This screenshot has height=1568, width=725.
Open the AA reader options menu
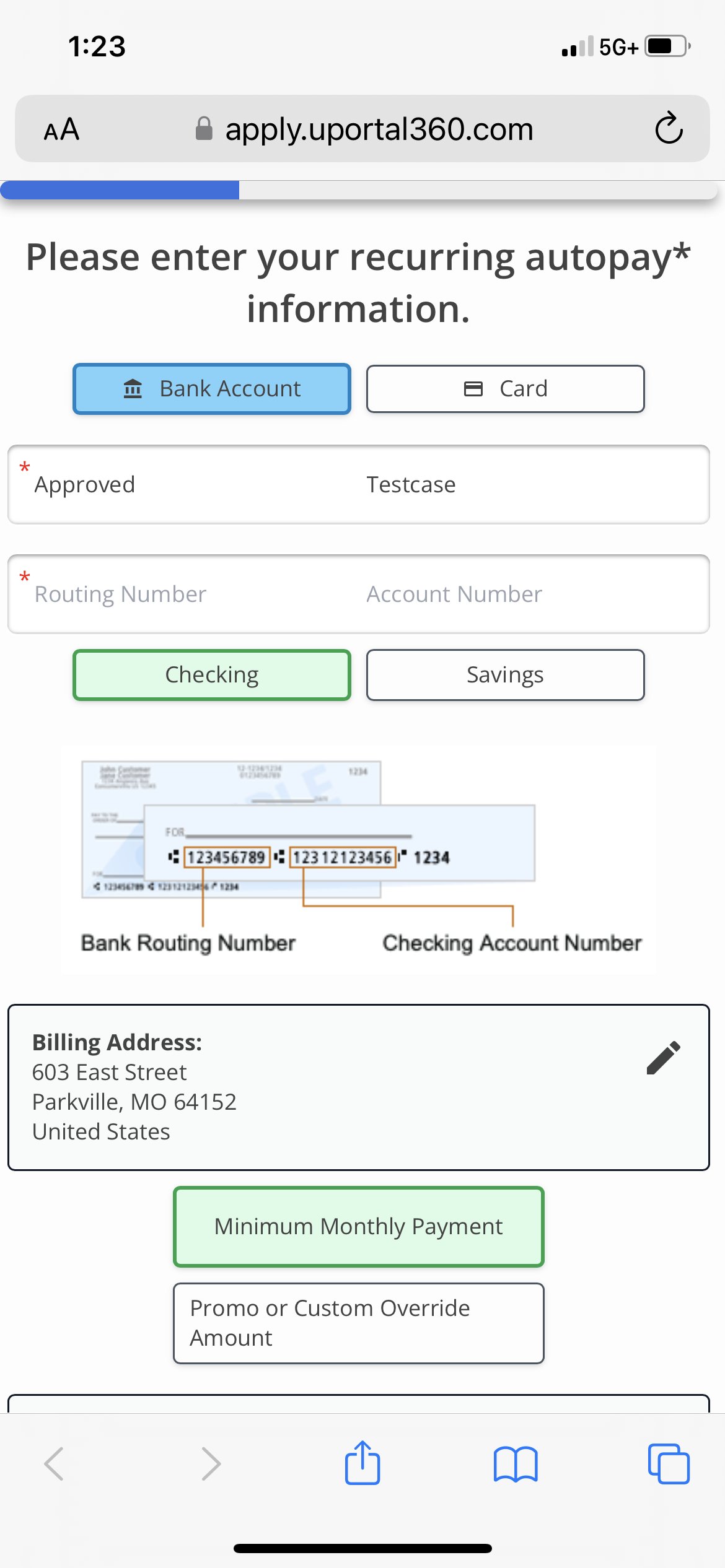coord(61,129)
